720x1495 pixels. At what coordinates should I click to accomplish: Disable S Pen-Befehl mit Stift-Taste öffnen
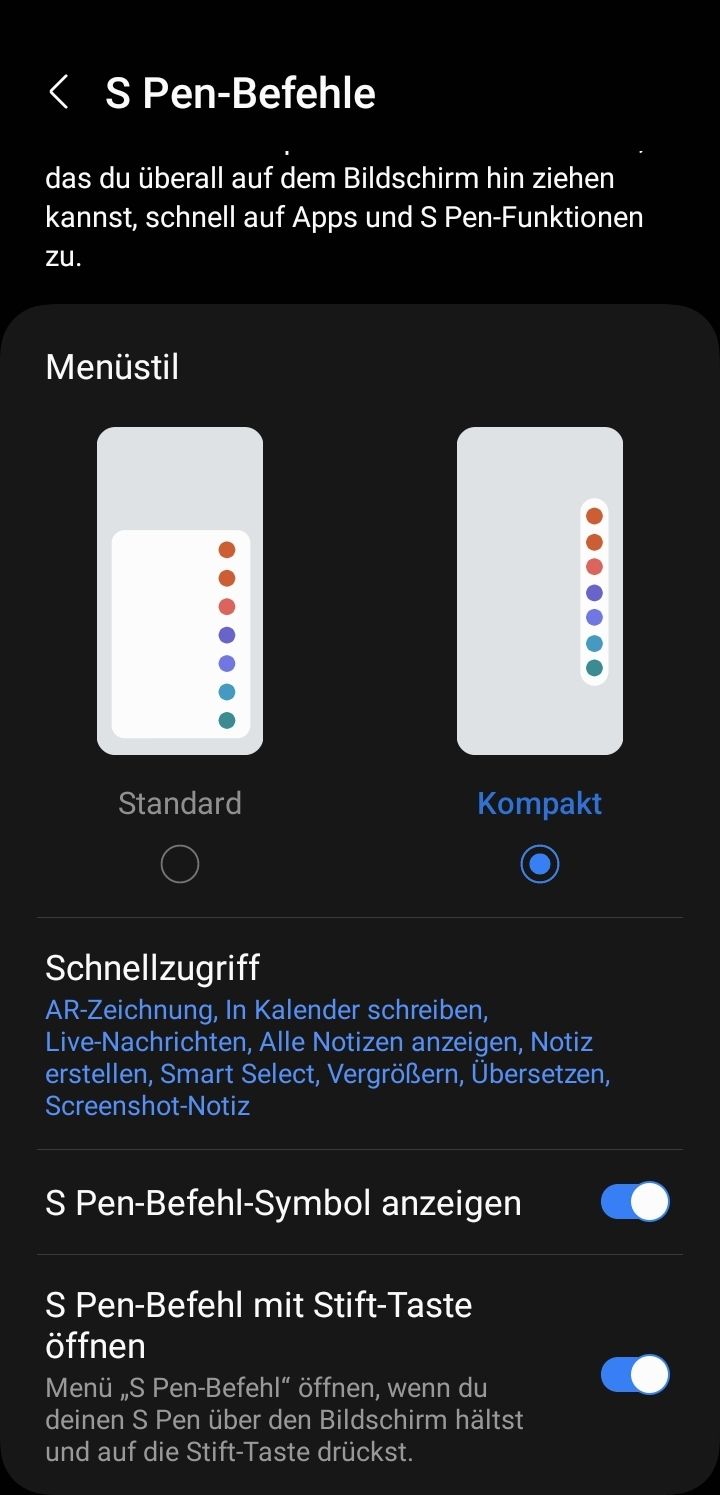pyautogui.click(x=634, y=1374)
